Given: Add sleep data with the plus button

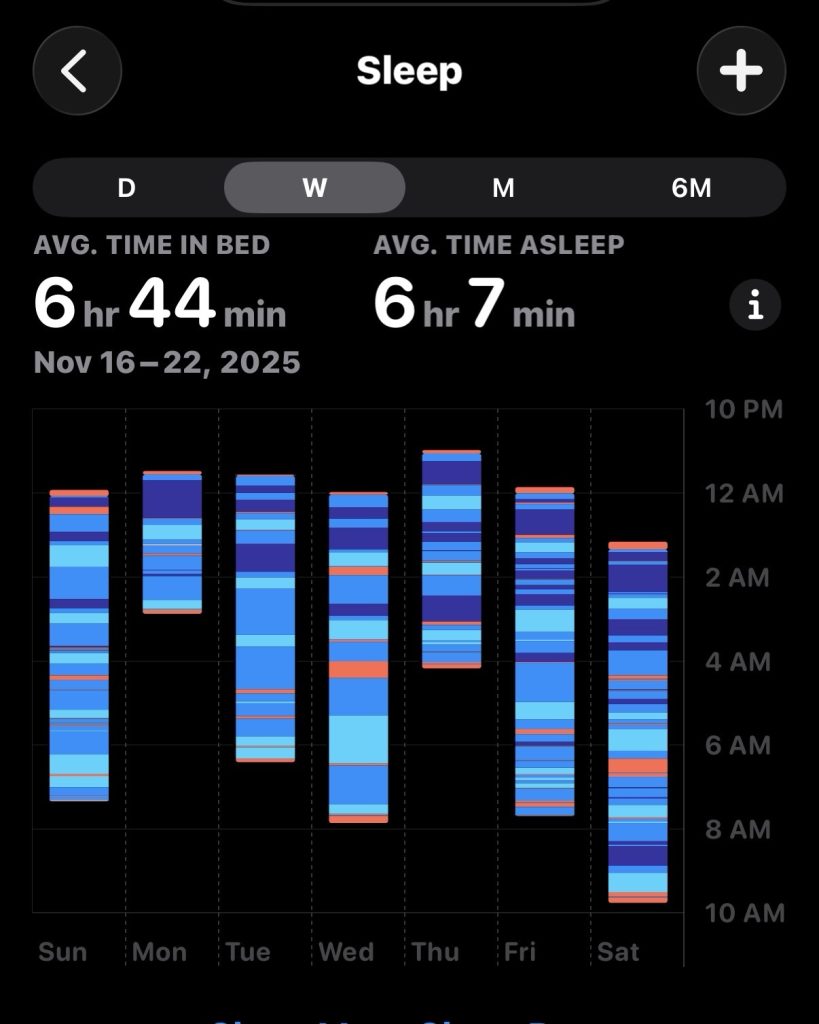Looking at the screenshot, I should 741,71.
